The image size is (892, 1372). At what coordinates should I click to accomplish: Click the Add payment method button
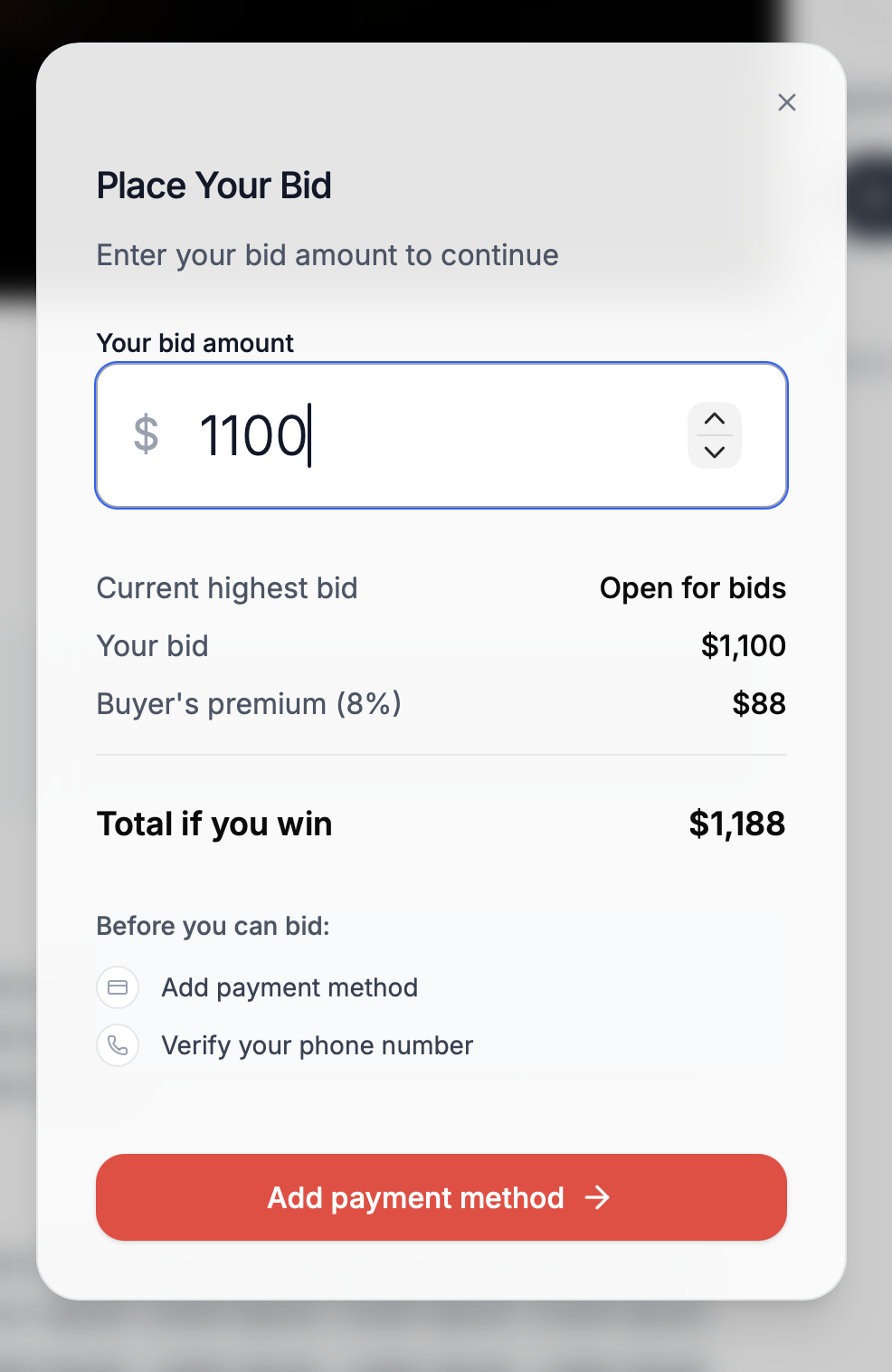point(441,1197)
